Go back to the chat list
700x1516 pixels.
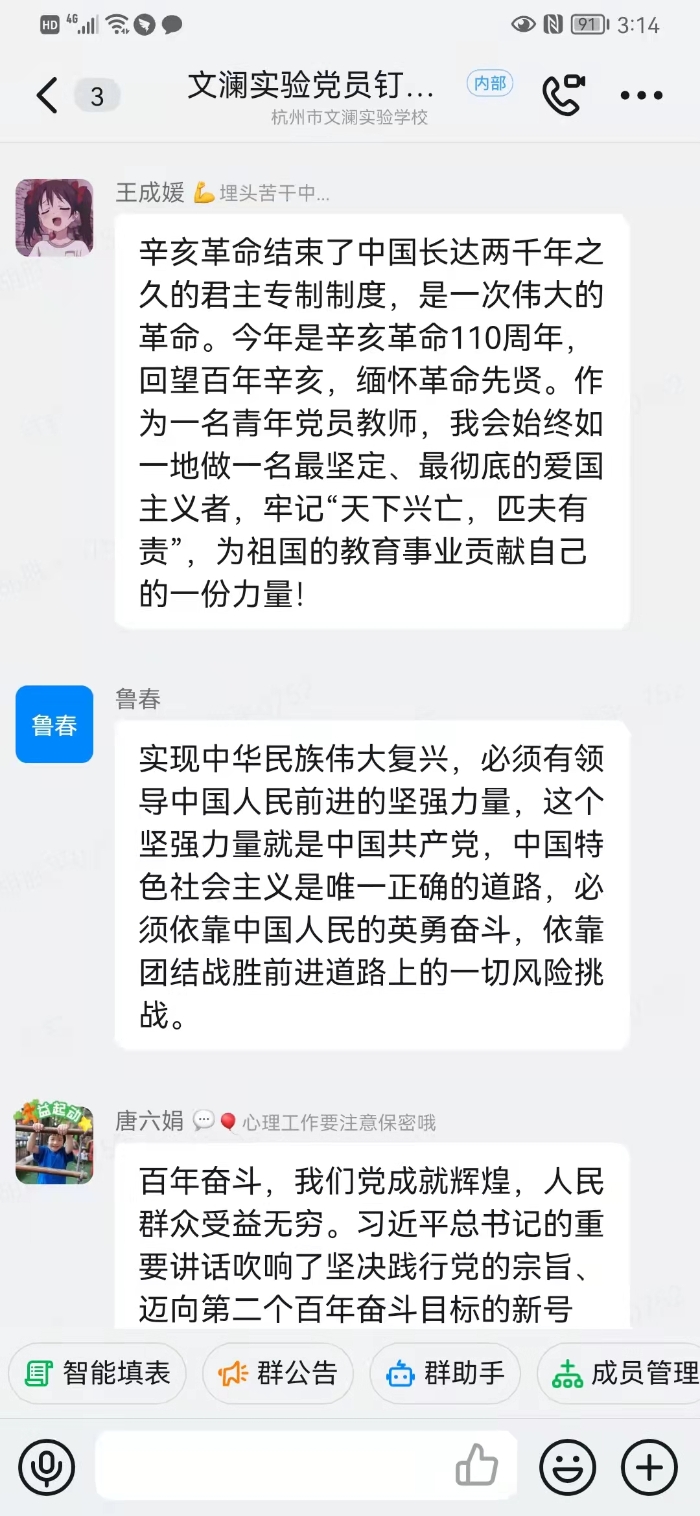click(x=47, y=96)
